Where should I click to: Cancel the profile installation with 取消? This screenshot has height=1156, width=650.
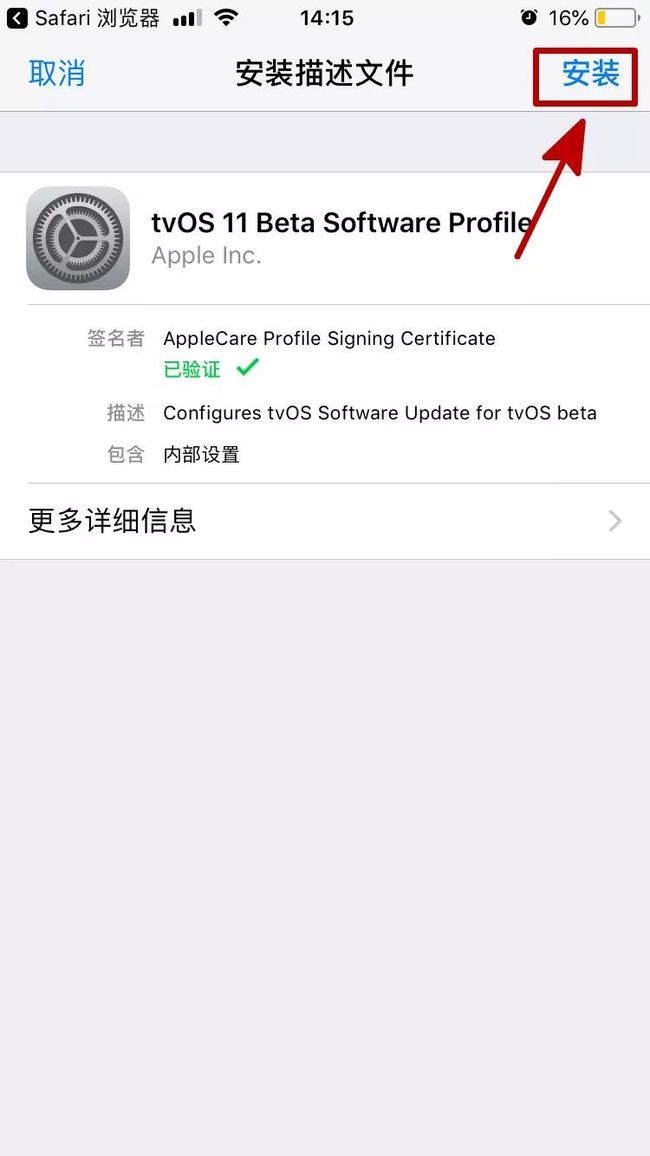coord(57,74)
